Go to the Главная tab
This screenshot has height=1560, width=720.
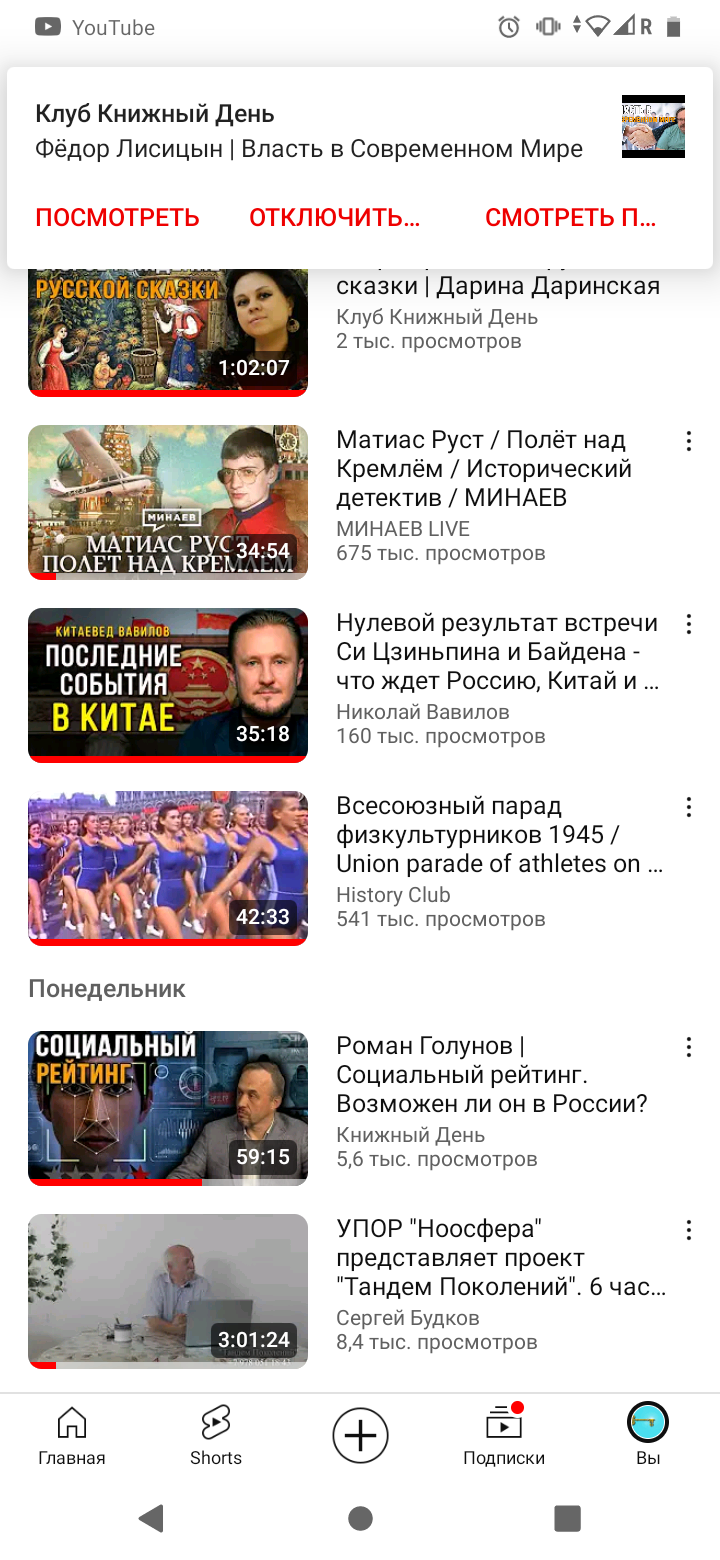(72, 1436)
